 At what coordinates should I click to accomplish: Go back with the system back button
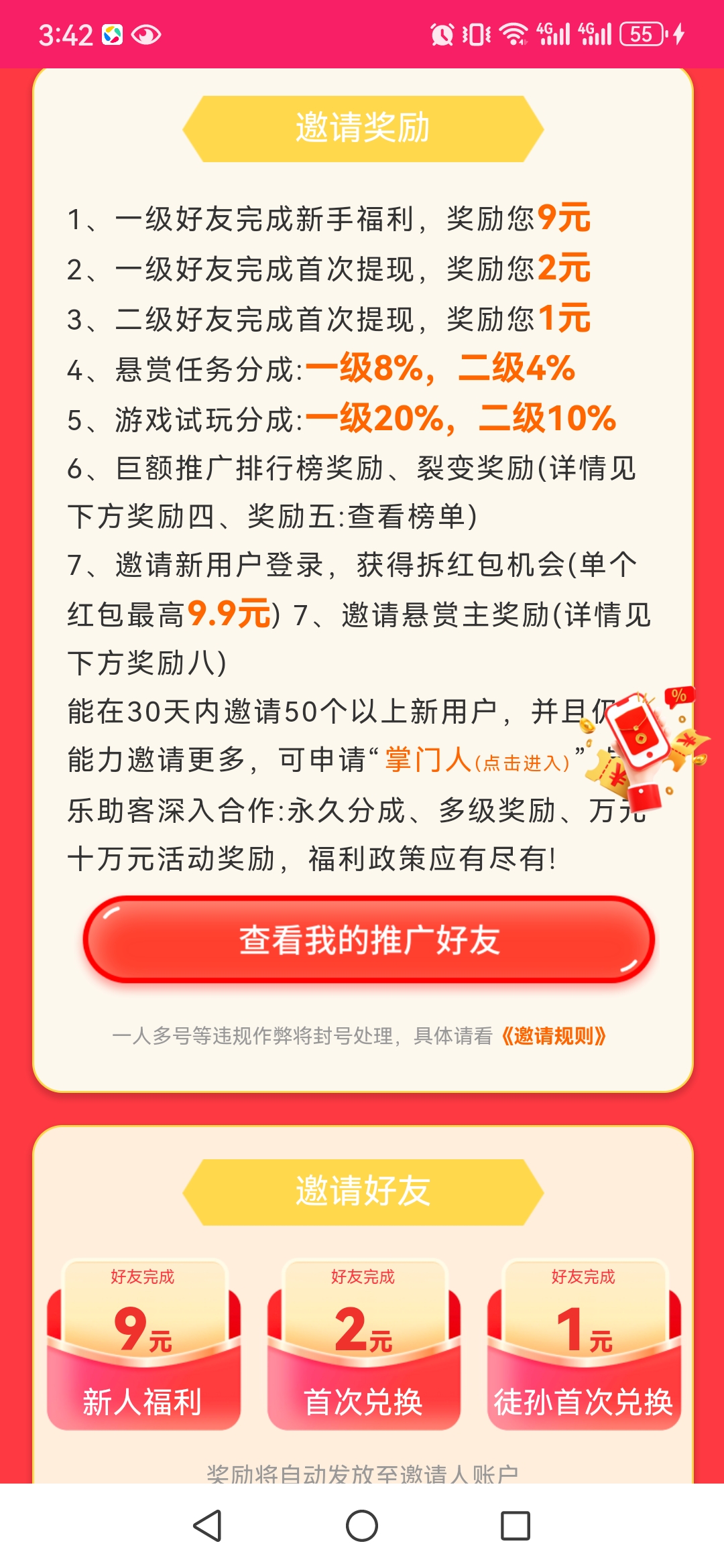coord(208,1526)
